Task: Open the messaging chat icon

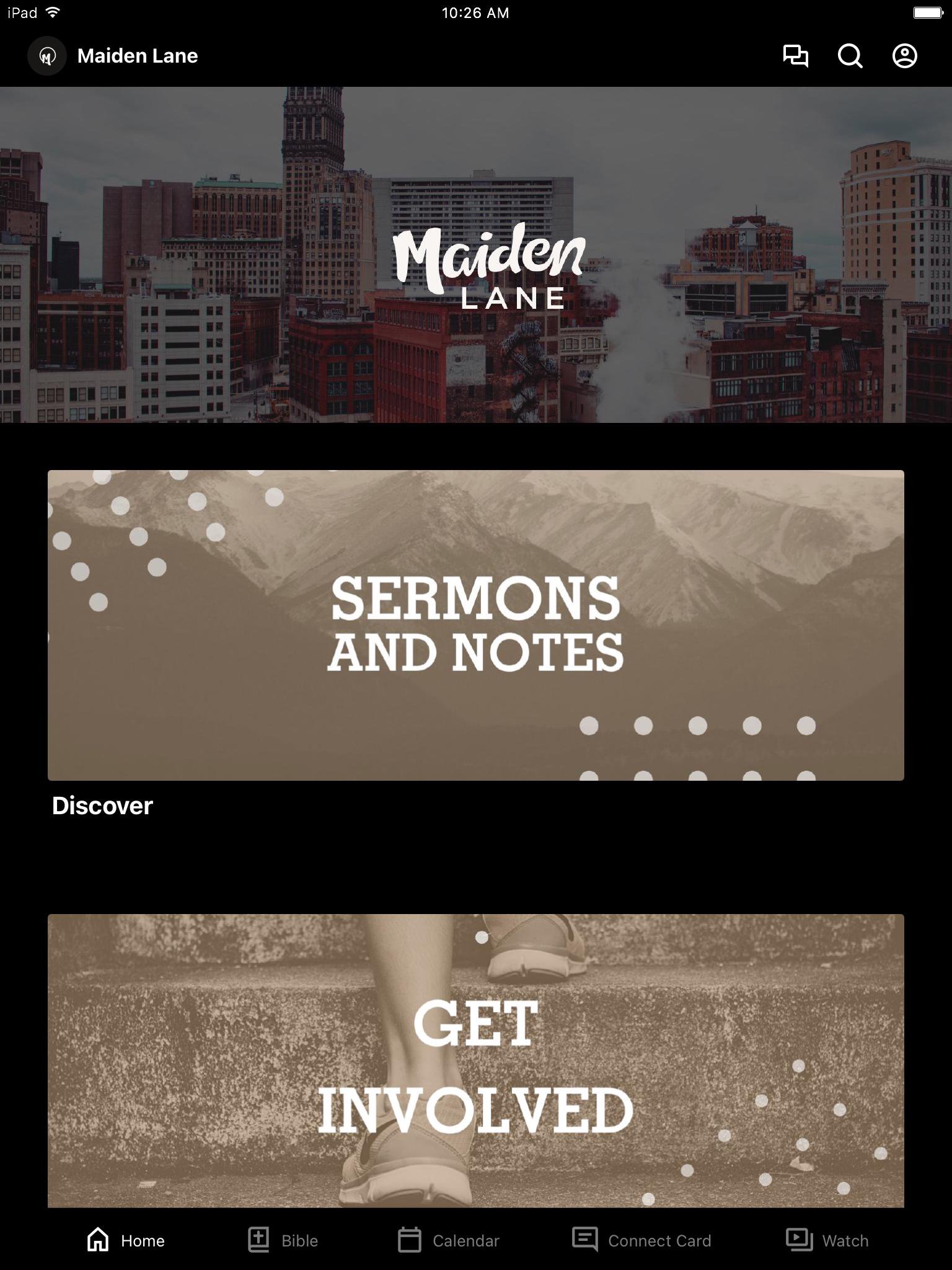Action: (795, 56)
